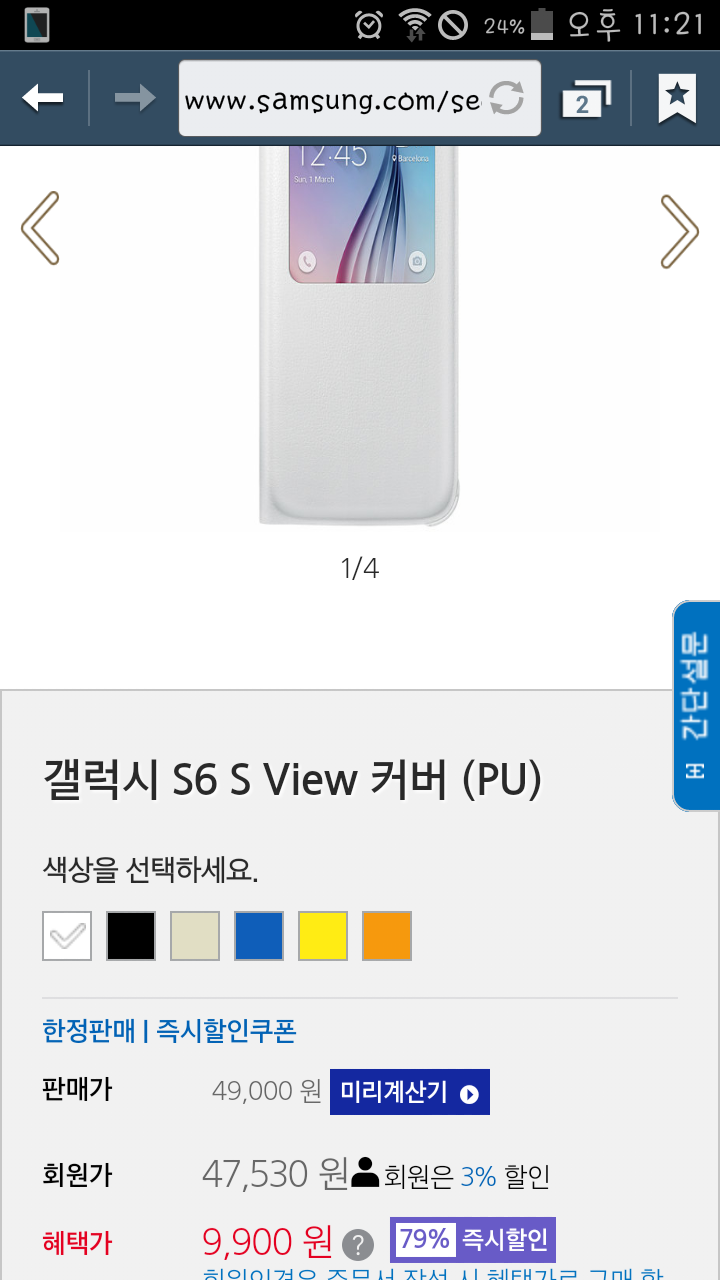
Task: Go back to the previous page
Action: pos(43,98)
